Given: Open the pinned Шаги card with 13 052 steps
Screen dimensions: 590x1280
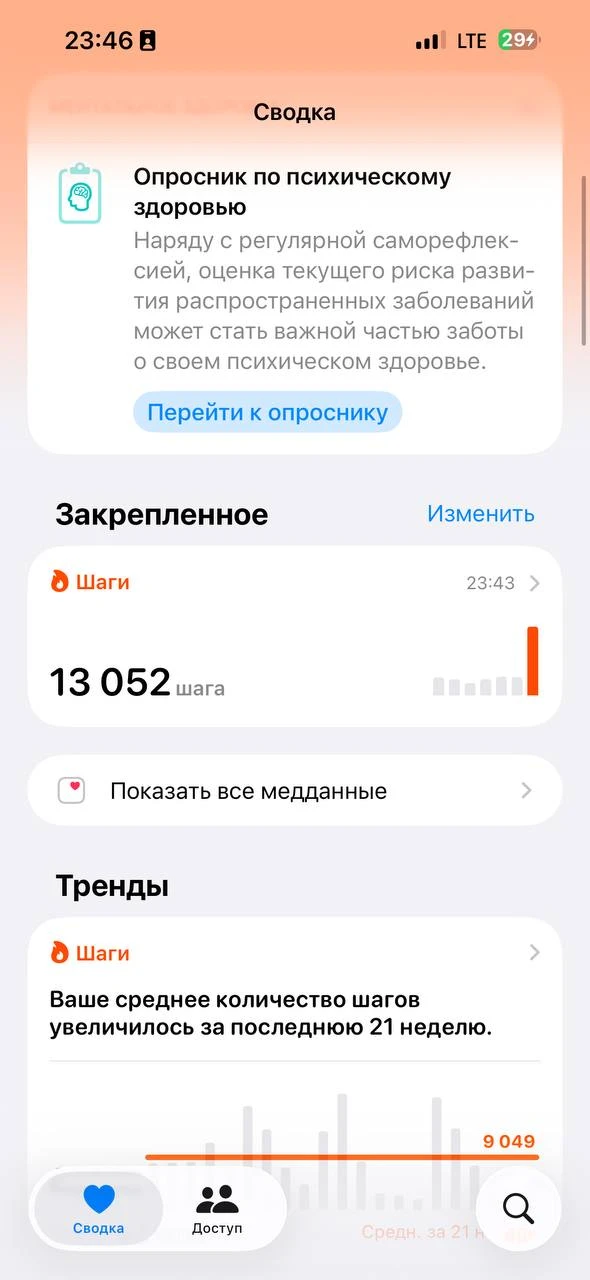Looking at the screenshot, I should [x=295, y=636].
